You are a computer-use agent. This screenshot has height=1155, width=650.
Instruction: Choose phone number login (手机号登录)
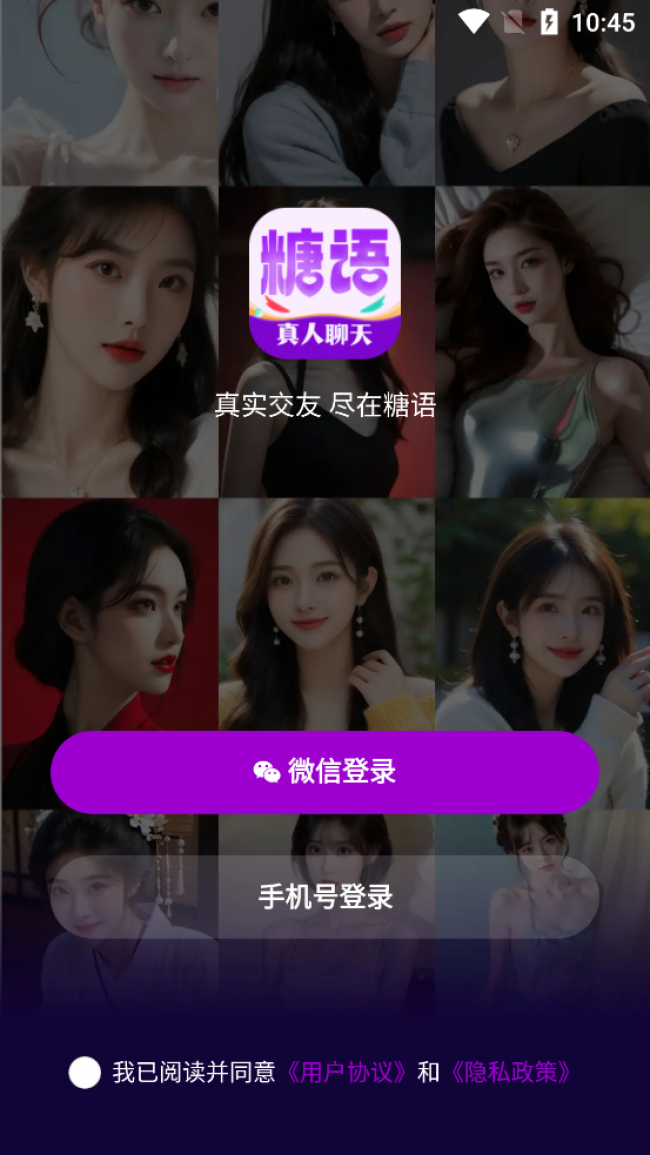(x=325, y=896)
